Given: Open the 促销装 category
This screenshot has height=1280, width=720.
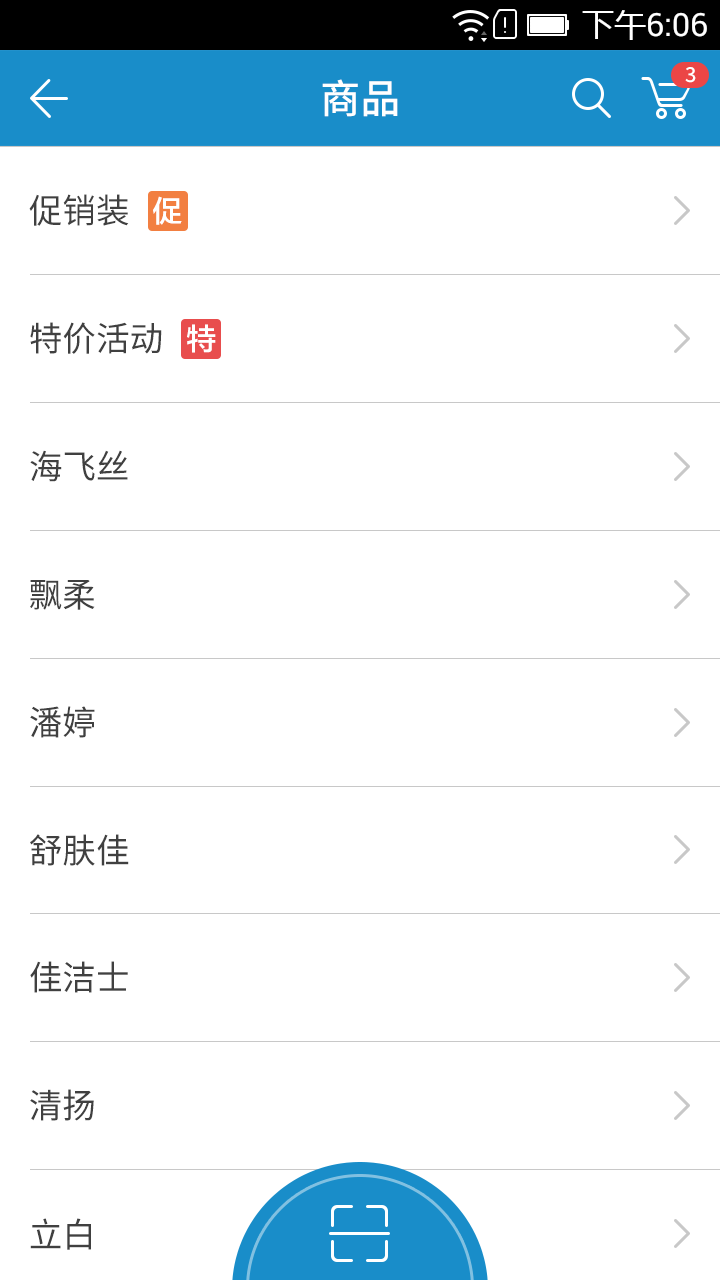Looking at the screenshot, I should [x=360, y=211].
